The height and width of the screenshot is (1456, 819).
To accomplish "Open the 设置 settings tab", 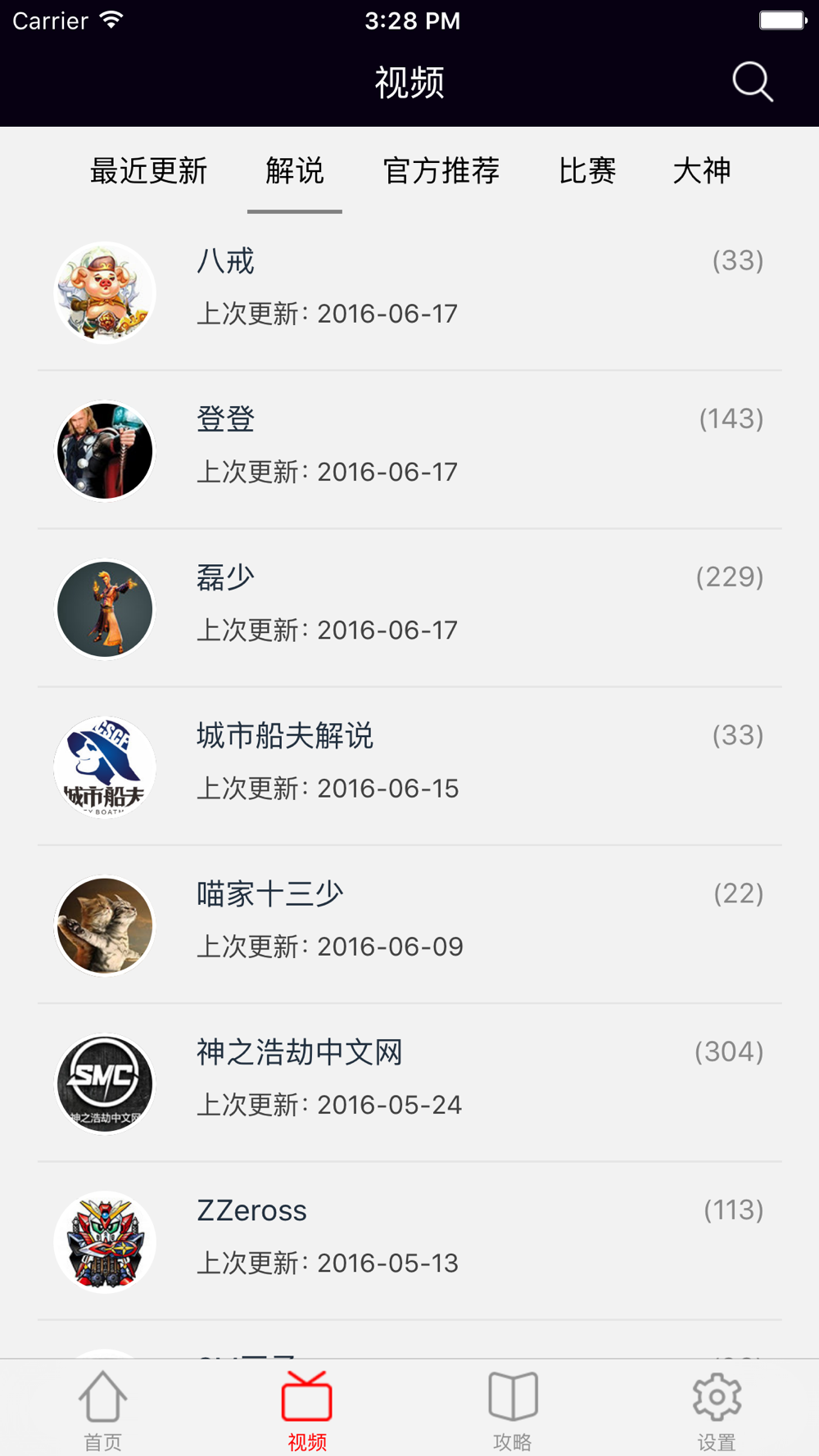I will click(717, 1409).
